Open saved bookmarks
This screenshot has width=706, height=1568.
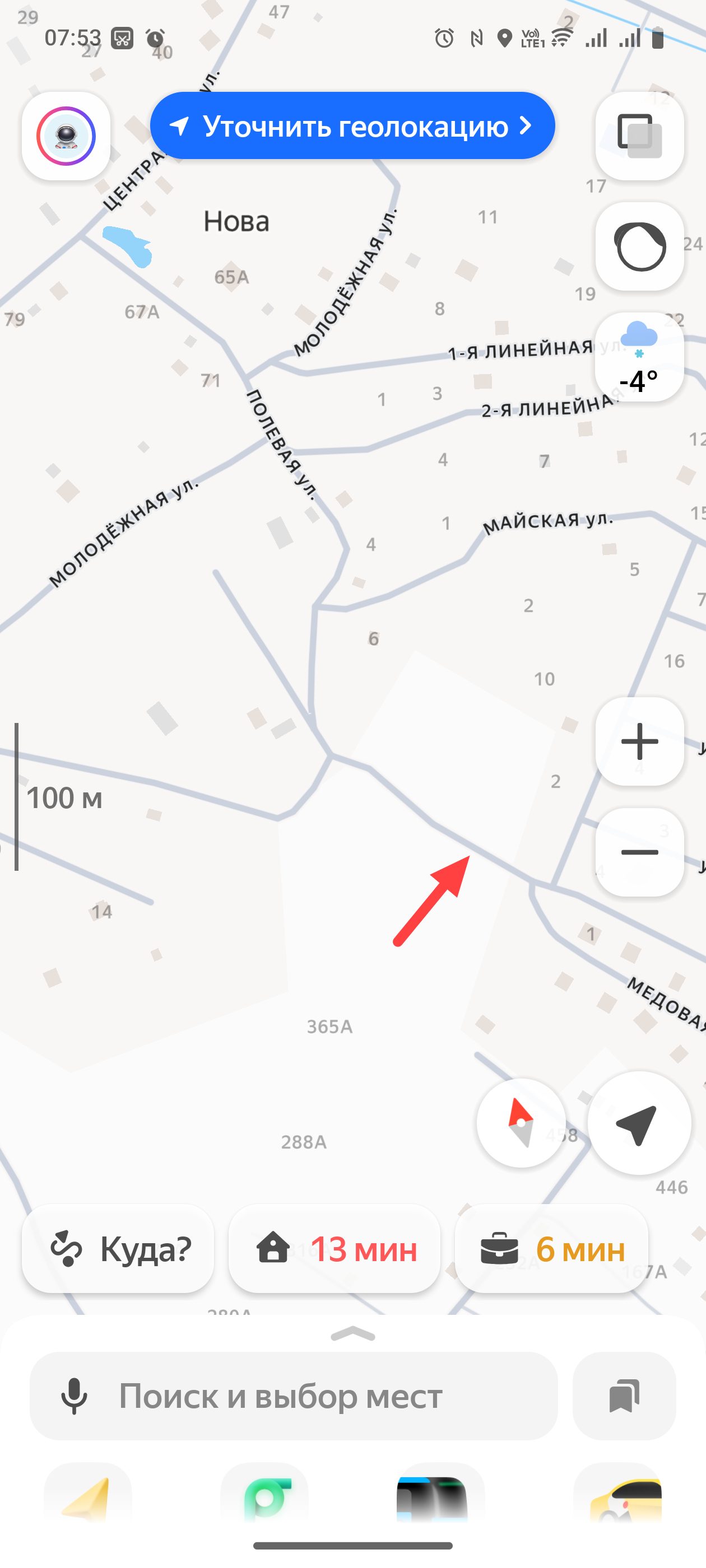624,1396
